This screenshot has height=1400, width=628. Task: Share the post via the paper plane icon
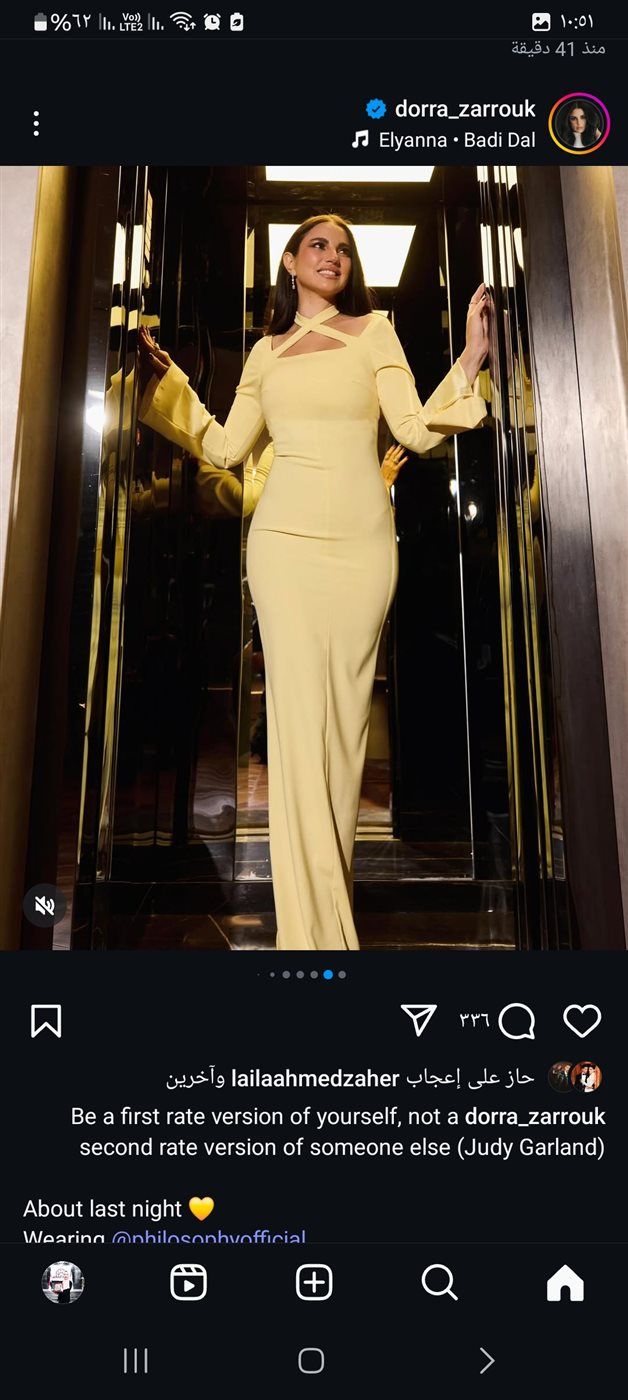pos(419,1020)
